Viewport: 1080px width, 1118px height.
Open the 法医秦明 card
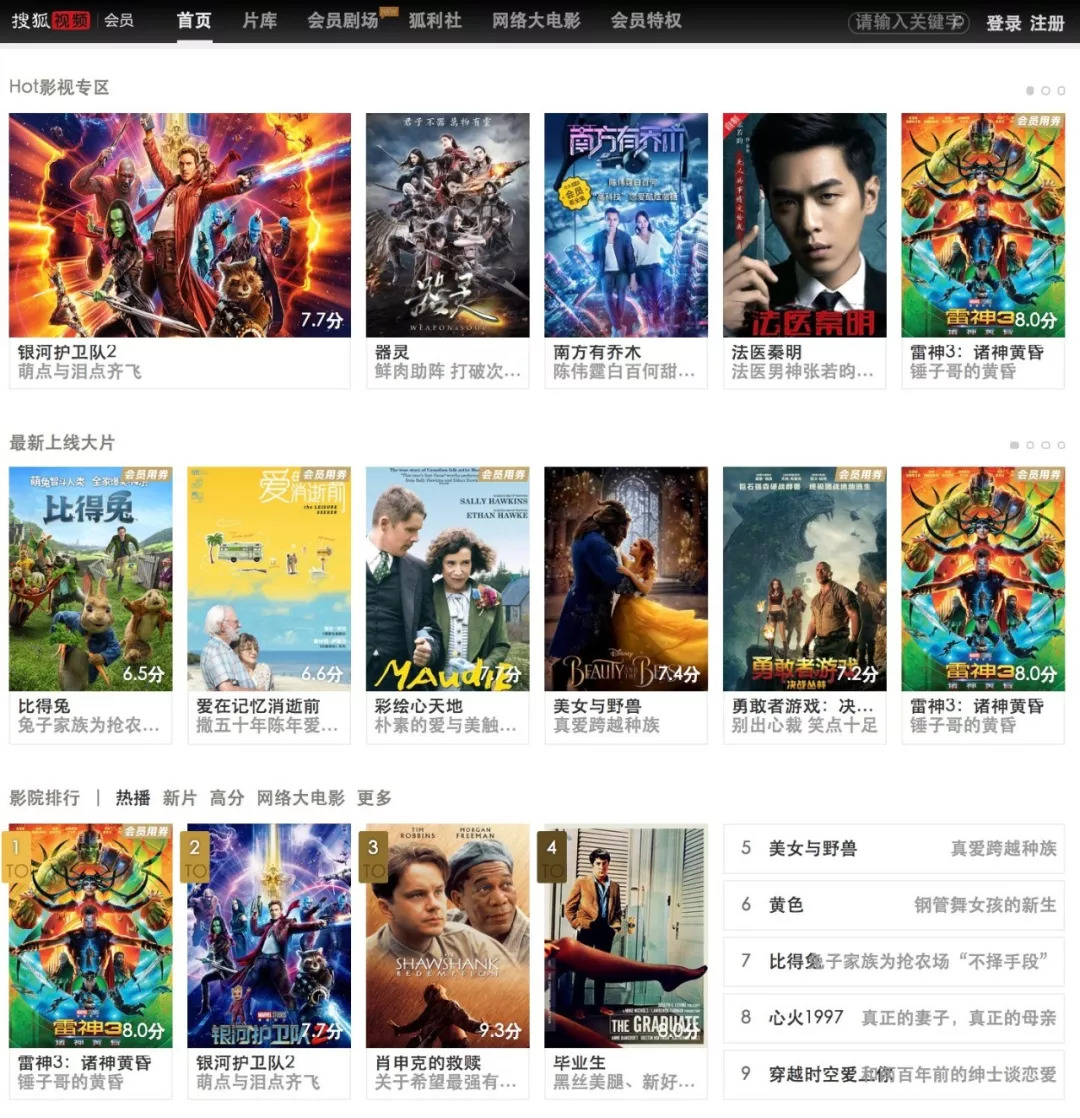pyautogui.click(x=804, y=225)
